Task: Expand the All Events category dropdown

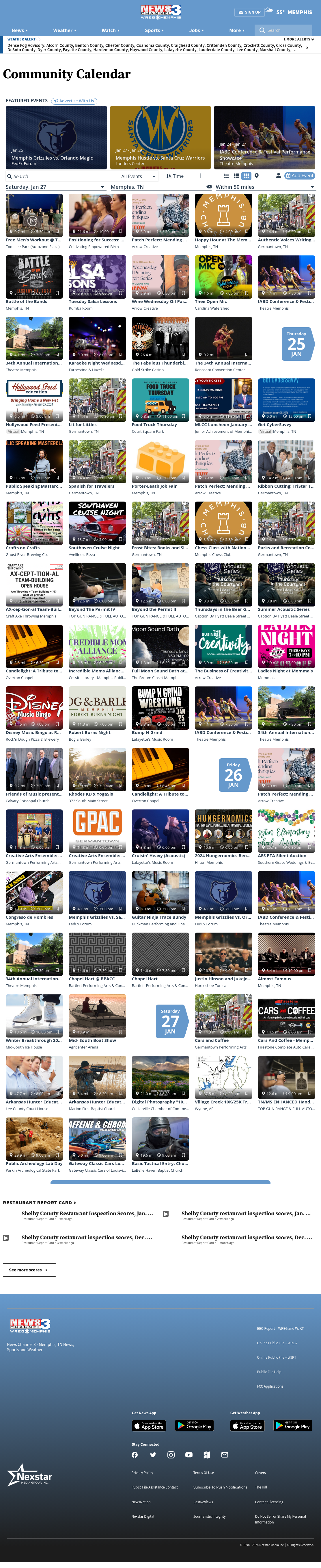Action: [138, 176]
